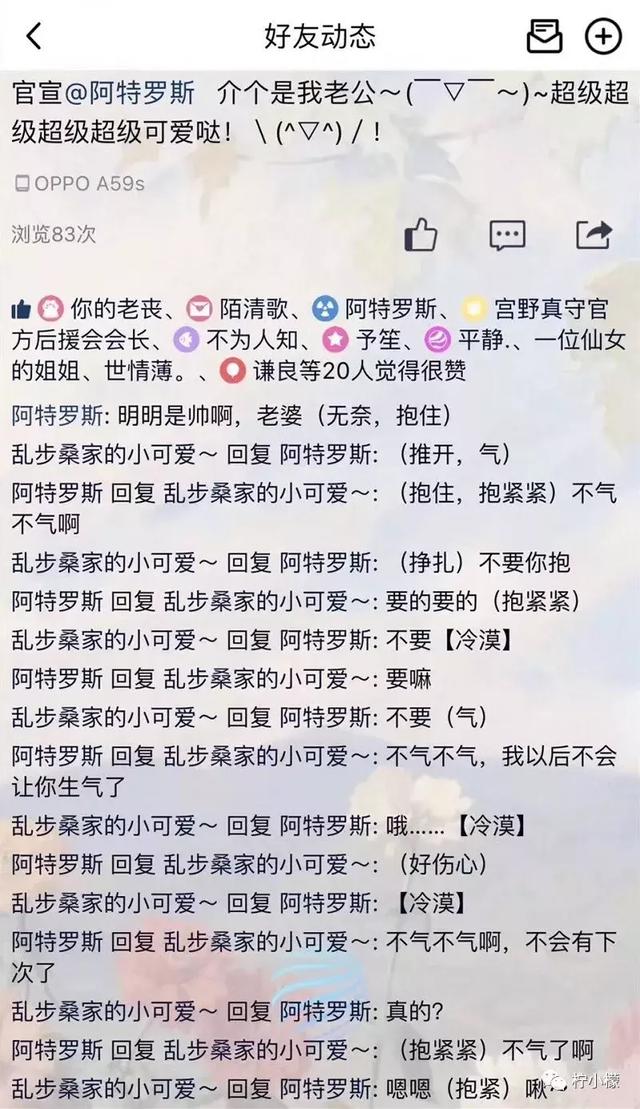Reply to the comment (推开,气)
Screen dimensions: 640x1109
452,454
